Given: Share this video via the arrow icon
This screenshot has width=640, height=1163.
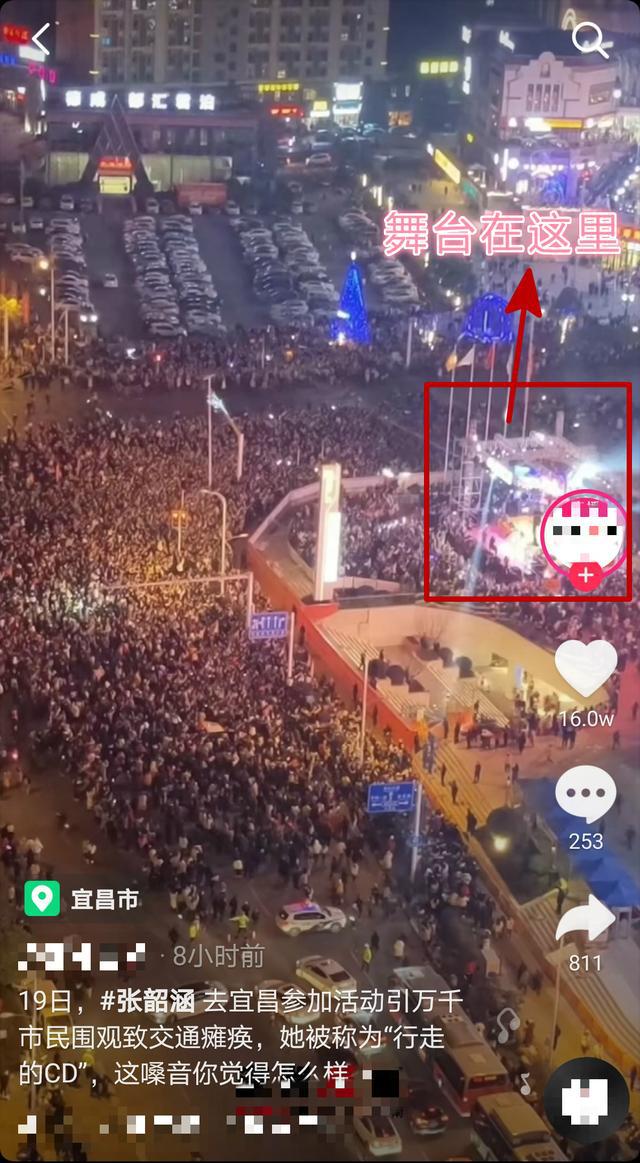Looking at the screenshot, I should [585, 920].
